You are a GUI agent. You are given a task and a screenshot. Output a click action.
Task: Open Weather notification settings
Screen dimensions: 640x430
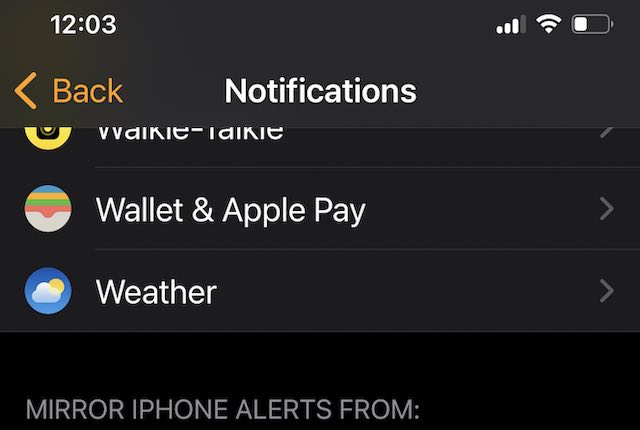click(x=156, y=292)
